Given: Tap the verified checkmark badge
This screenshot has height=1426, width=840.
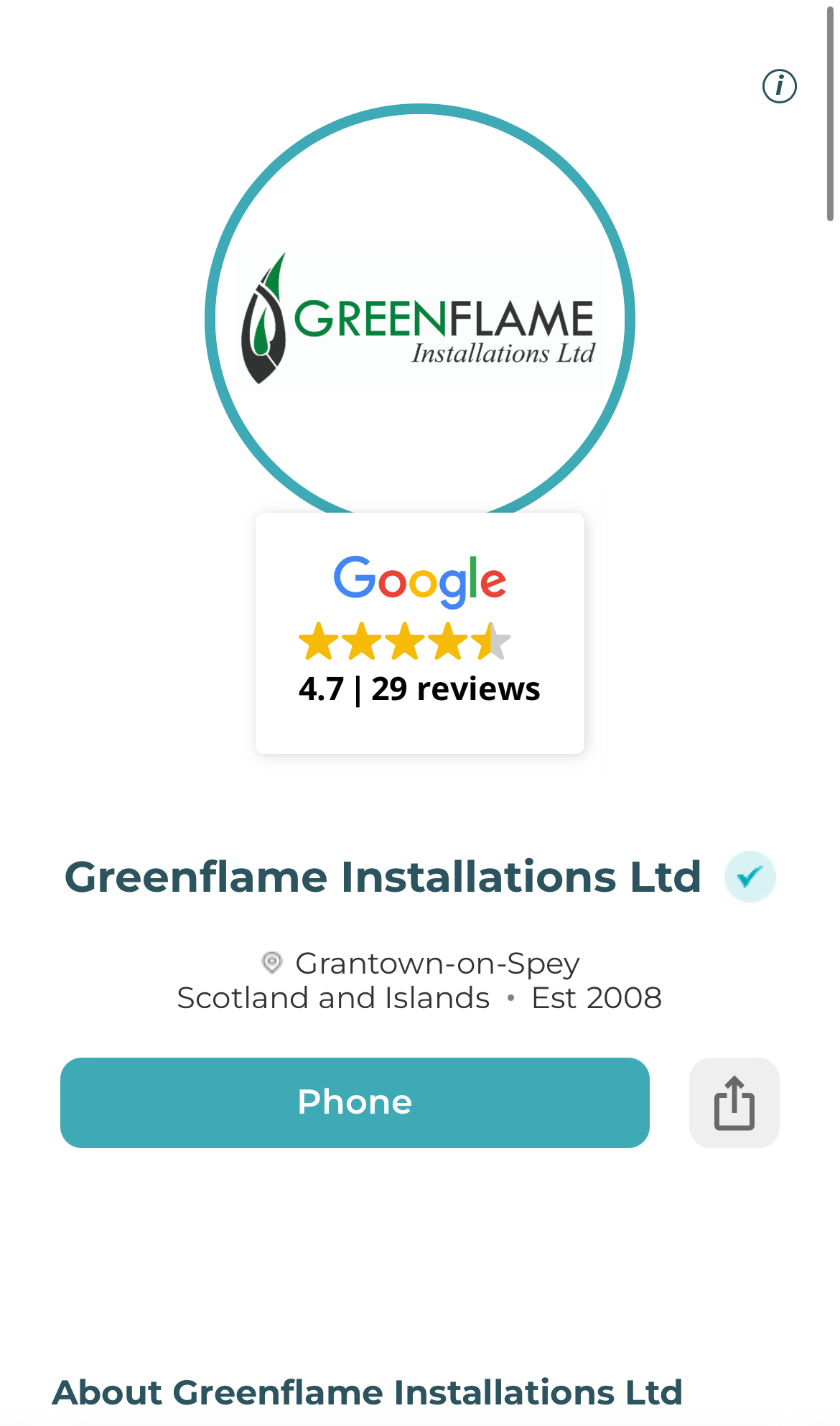Looking at the screenshot, I should 750,877.
